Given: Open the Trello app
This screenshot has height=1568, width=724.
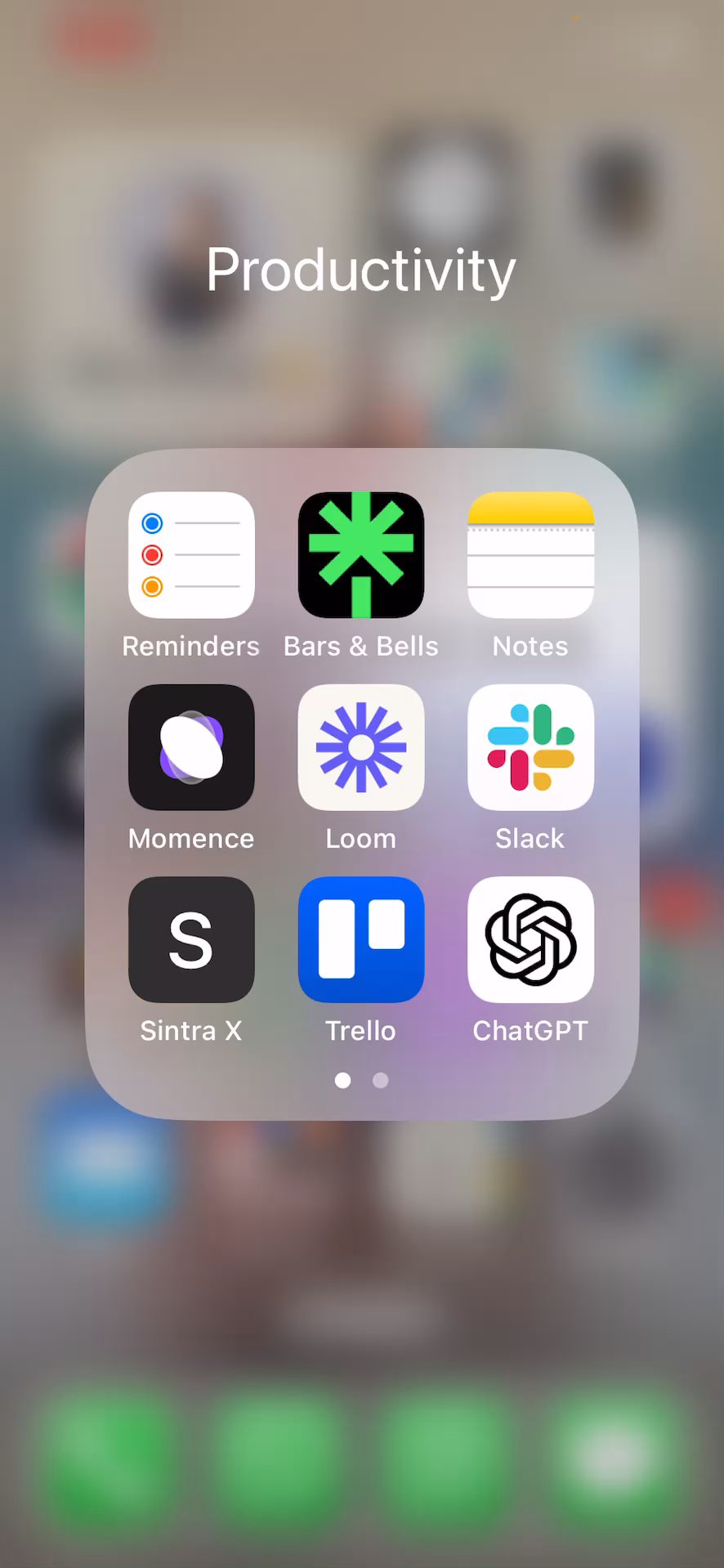Looking at the screenshot, I should point(360,939).
